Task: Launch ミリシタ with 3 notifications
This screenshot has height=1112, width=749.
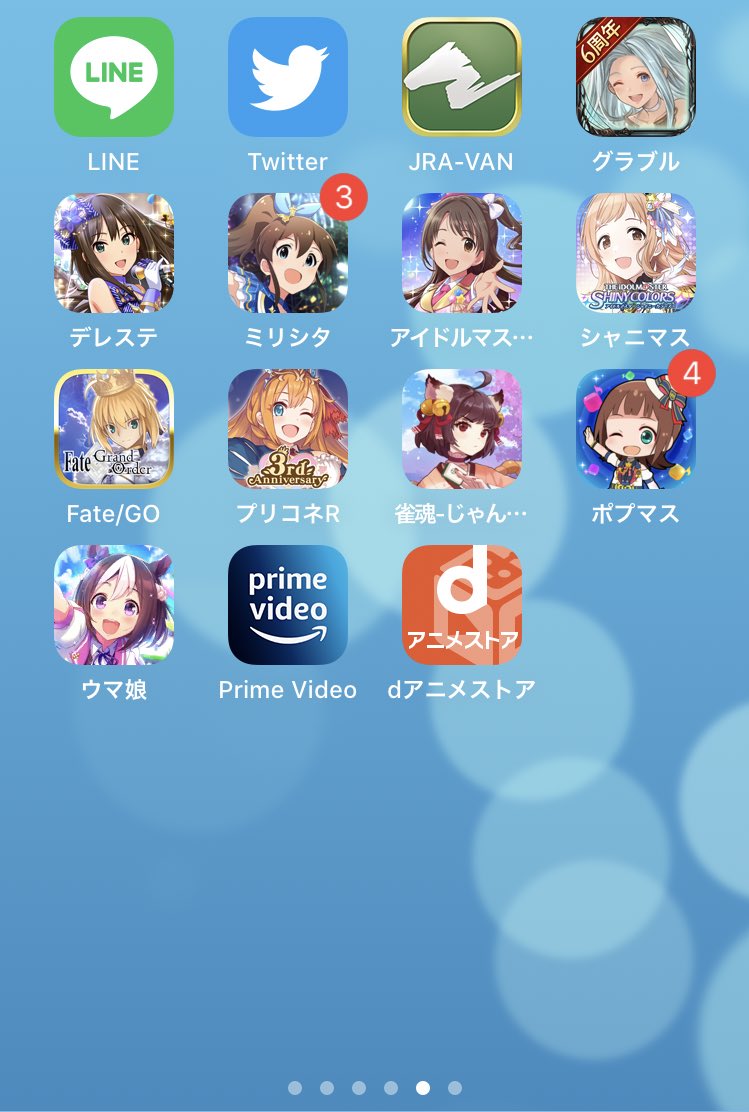Action: click(288, 253)
